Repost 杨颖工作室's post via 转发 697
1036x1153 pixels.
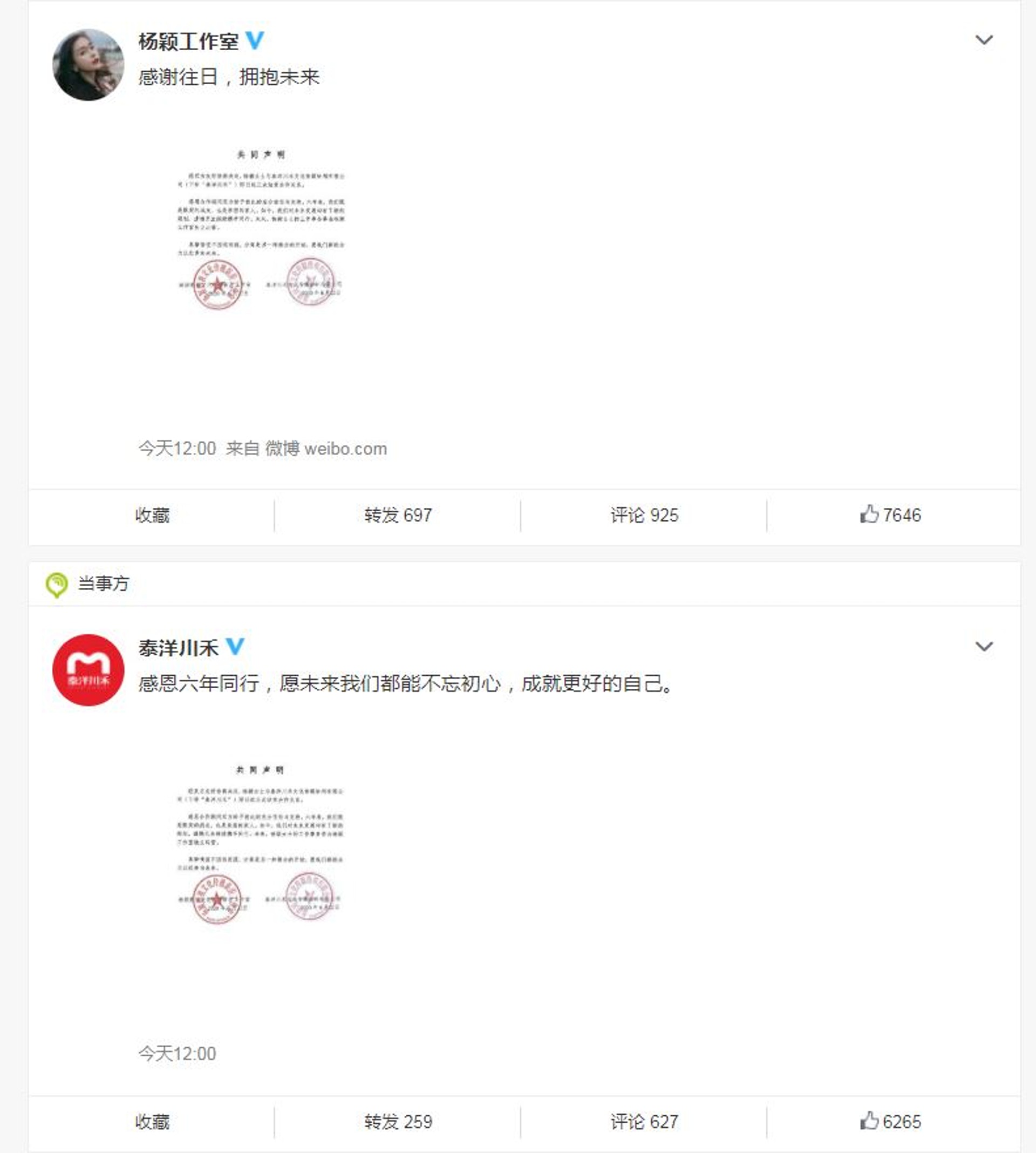click(x=398, y=516)
